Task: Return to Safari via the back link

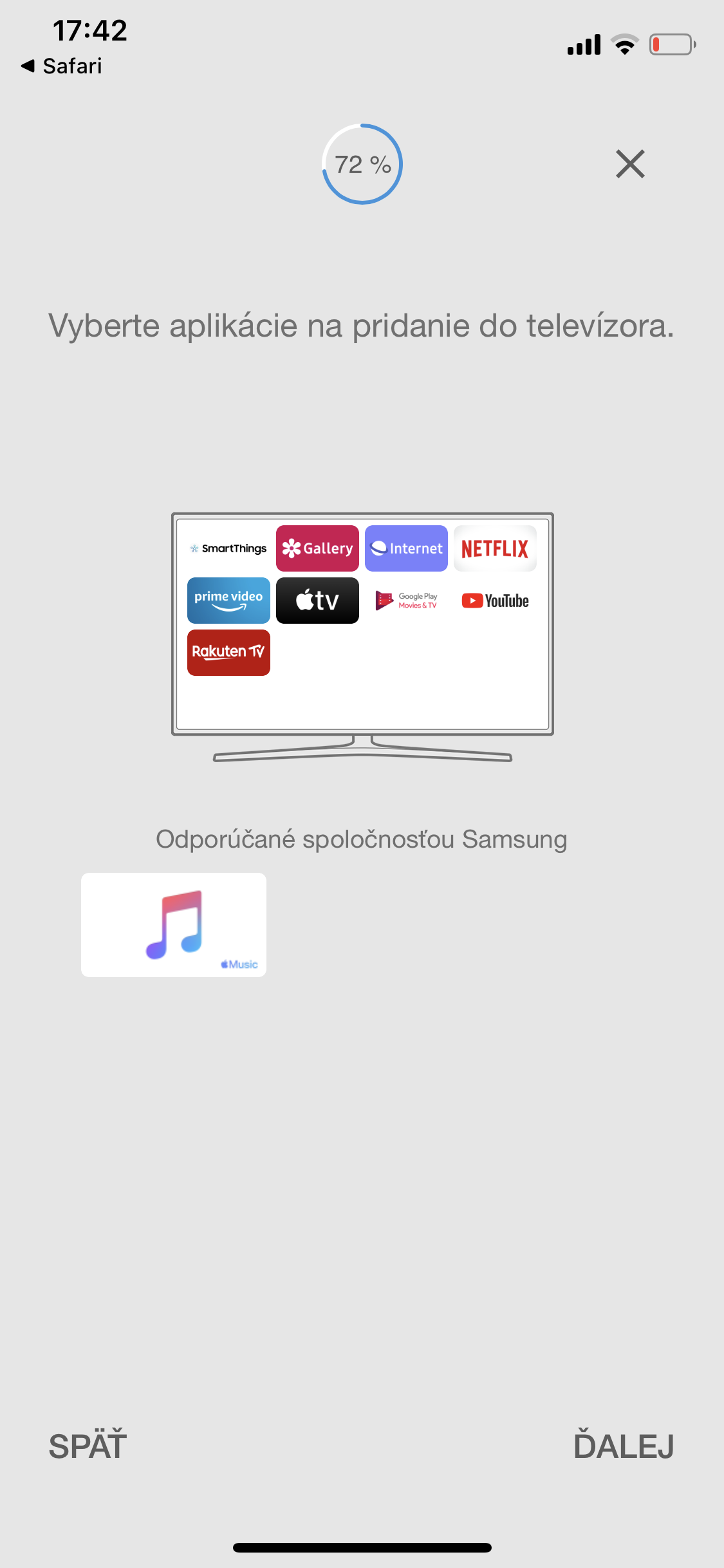Action: tap(62, 66)
